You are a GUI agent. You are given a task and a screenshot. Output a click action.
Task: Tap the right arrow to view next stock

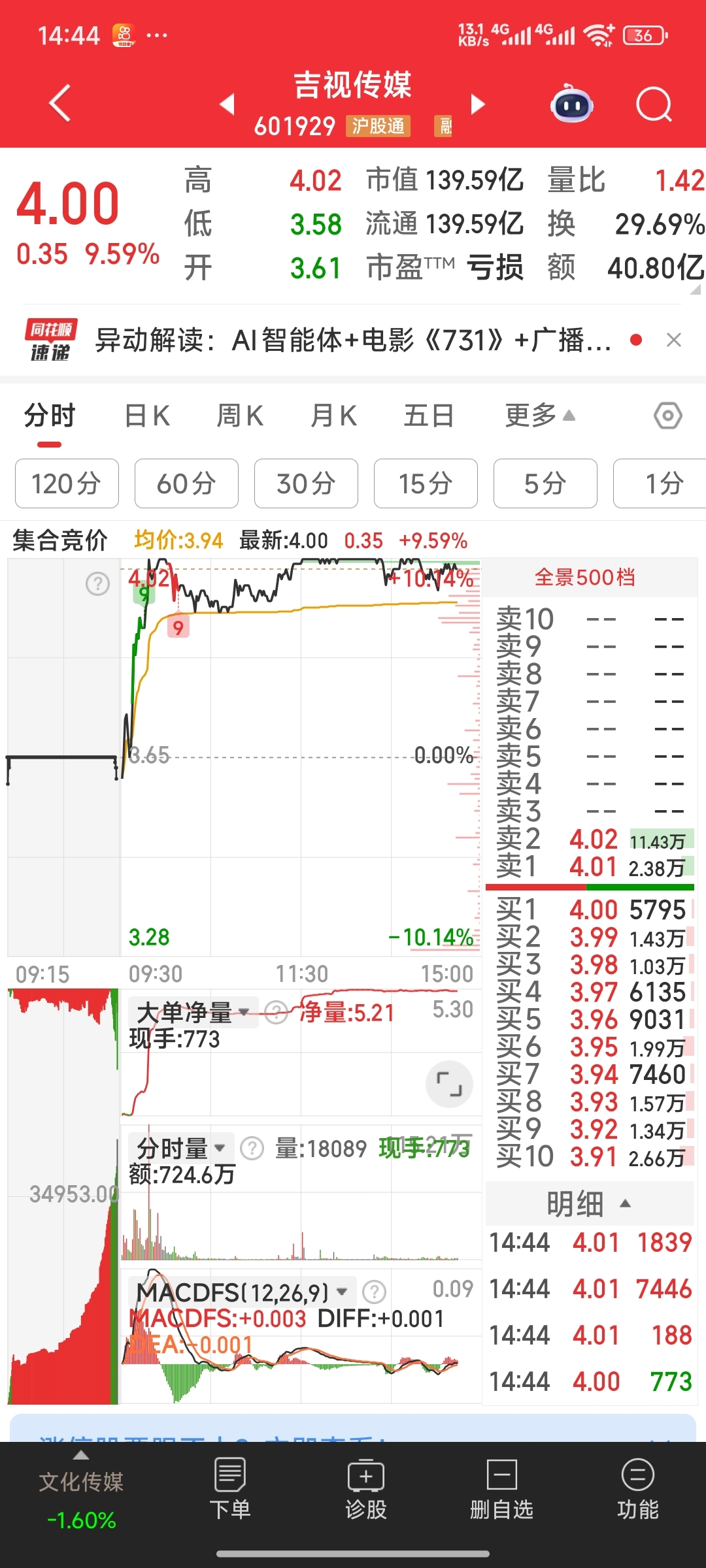[x=478, y=105]
